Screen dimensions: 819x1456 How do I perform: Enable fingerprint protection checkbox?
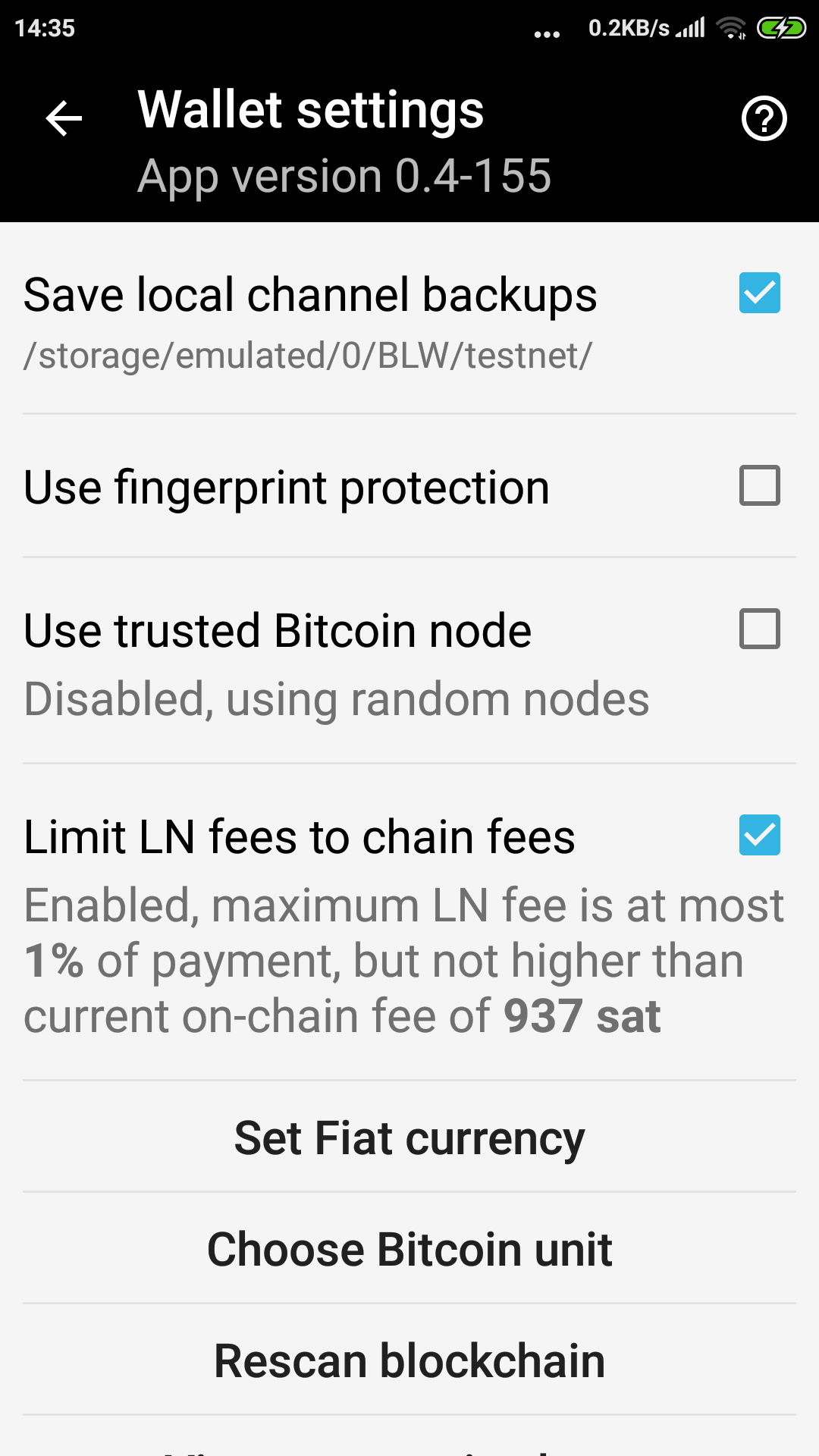pos(759,486)
